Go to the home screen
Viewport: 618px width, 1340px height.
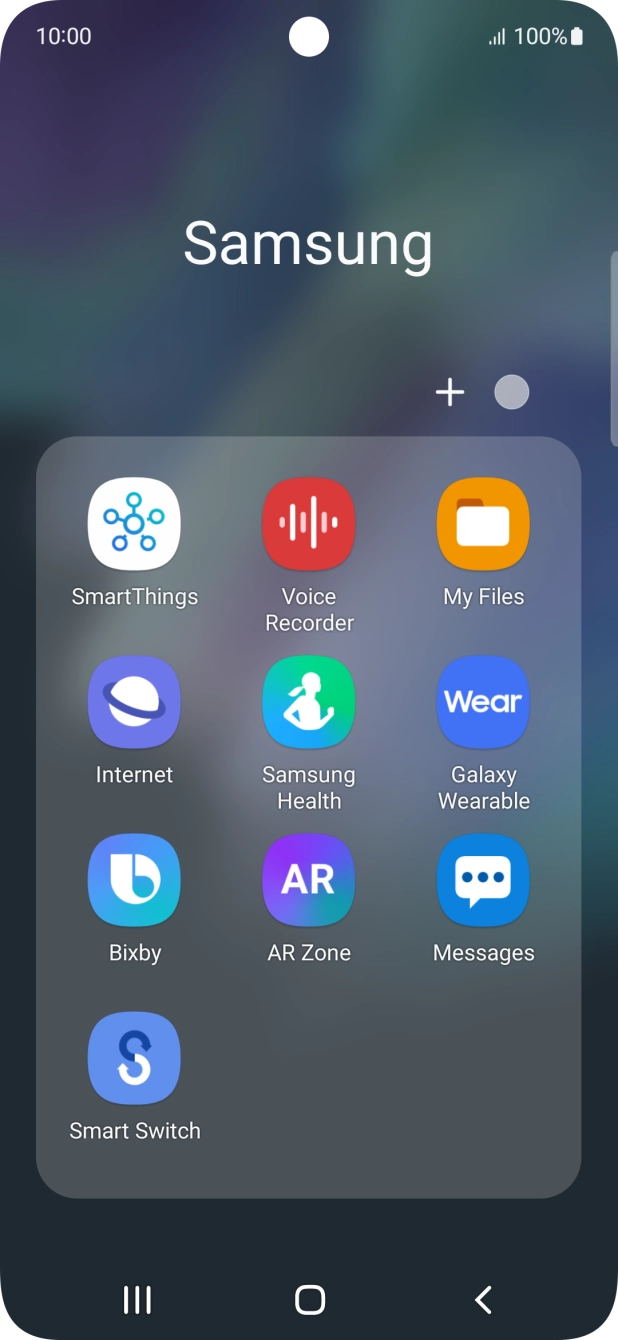click(x=310, y=1299)
